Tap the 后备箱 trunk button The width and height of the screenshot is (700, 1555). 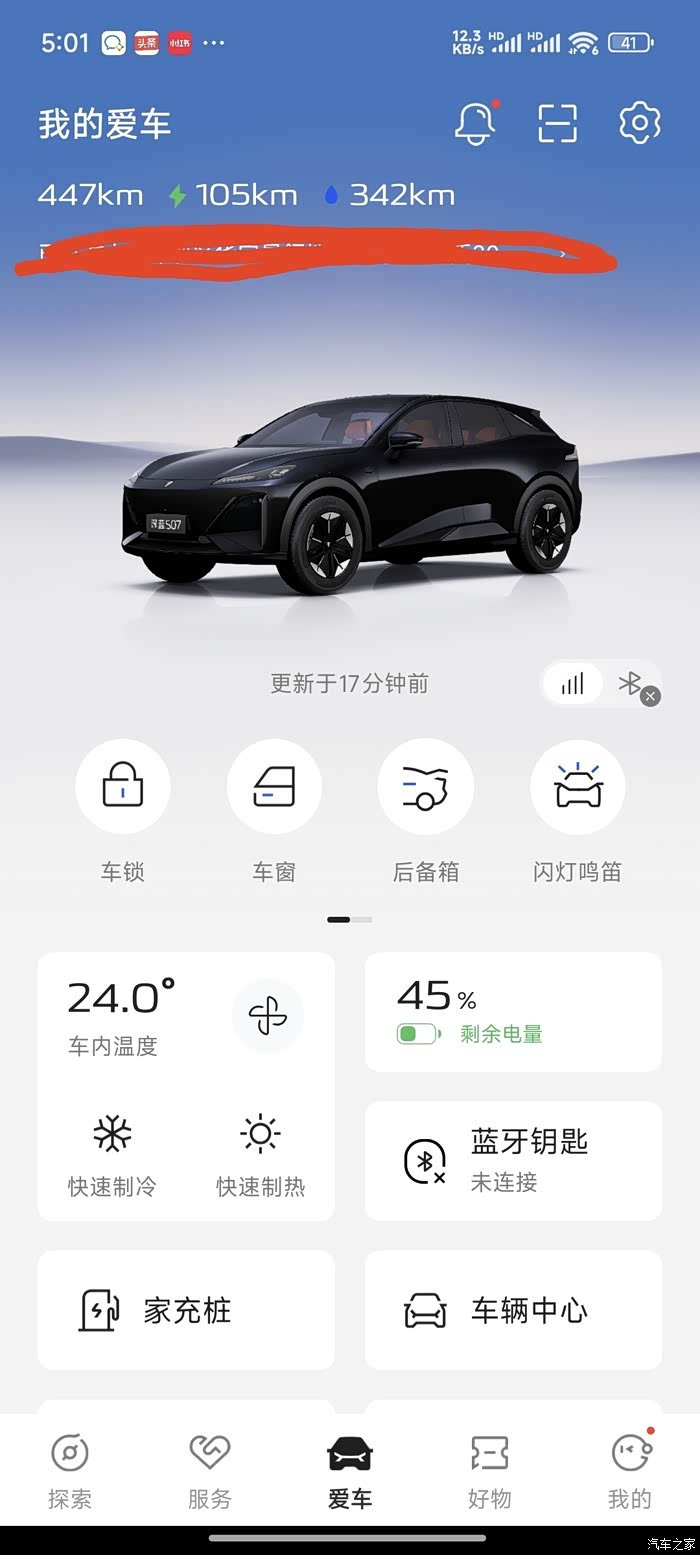pyautogui.click(x=425, y=786)
